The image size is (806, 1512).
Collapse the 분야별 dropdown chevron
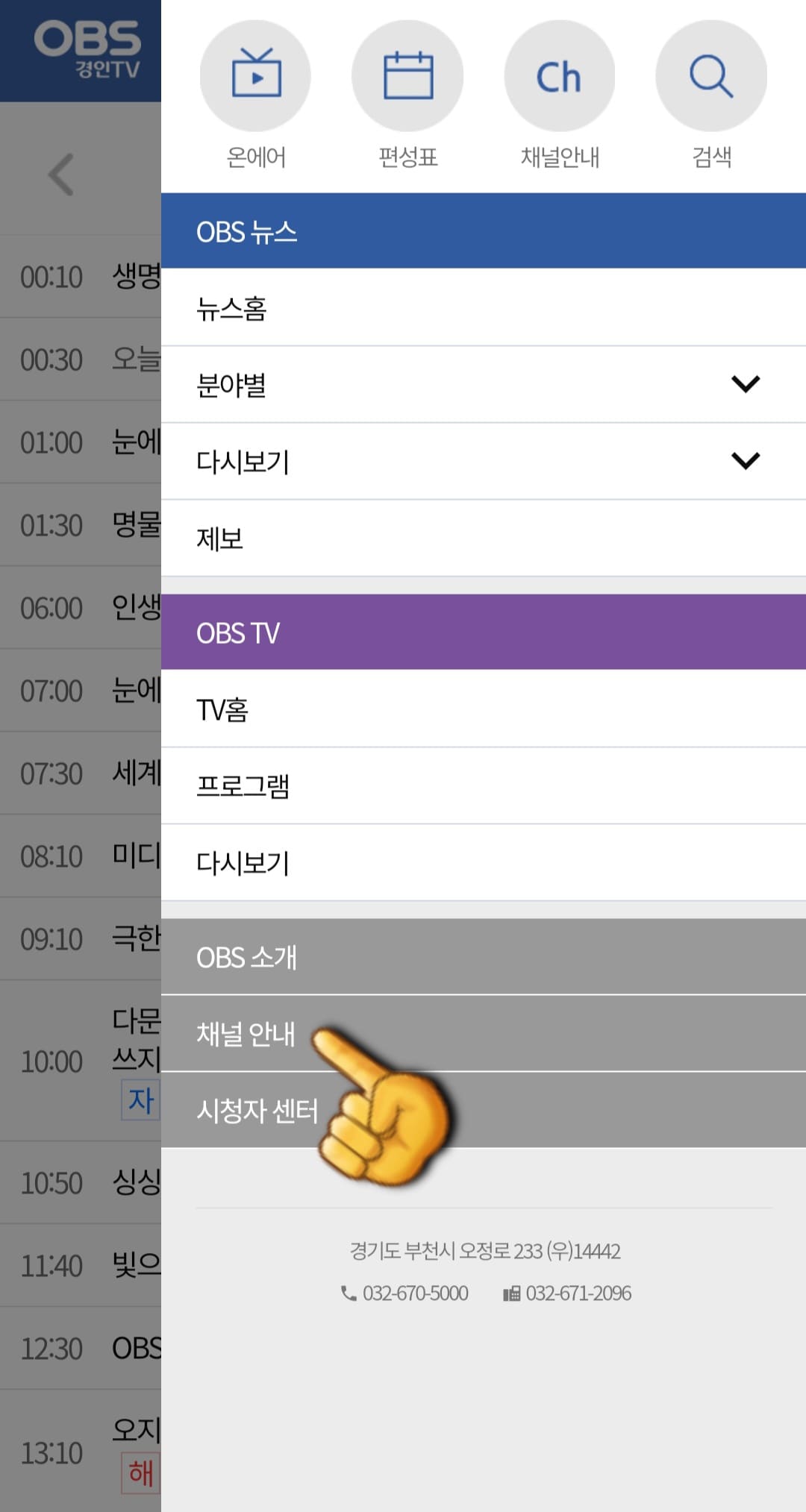pos(744,384)
